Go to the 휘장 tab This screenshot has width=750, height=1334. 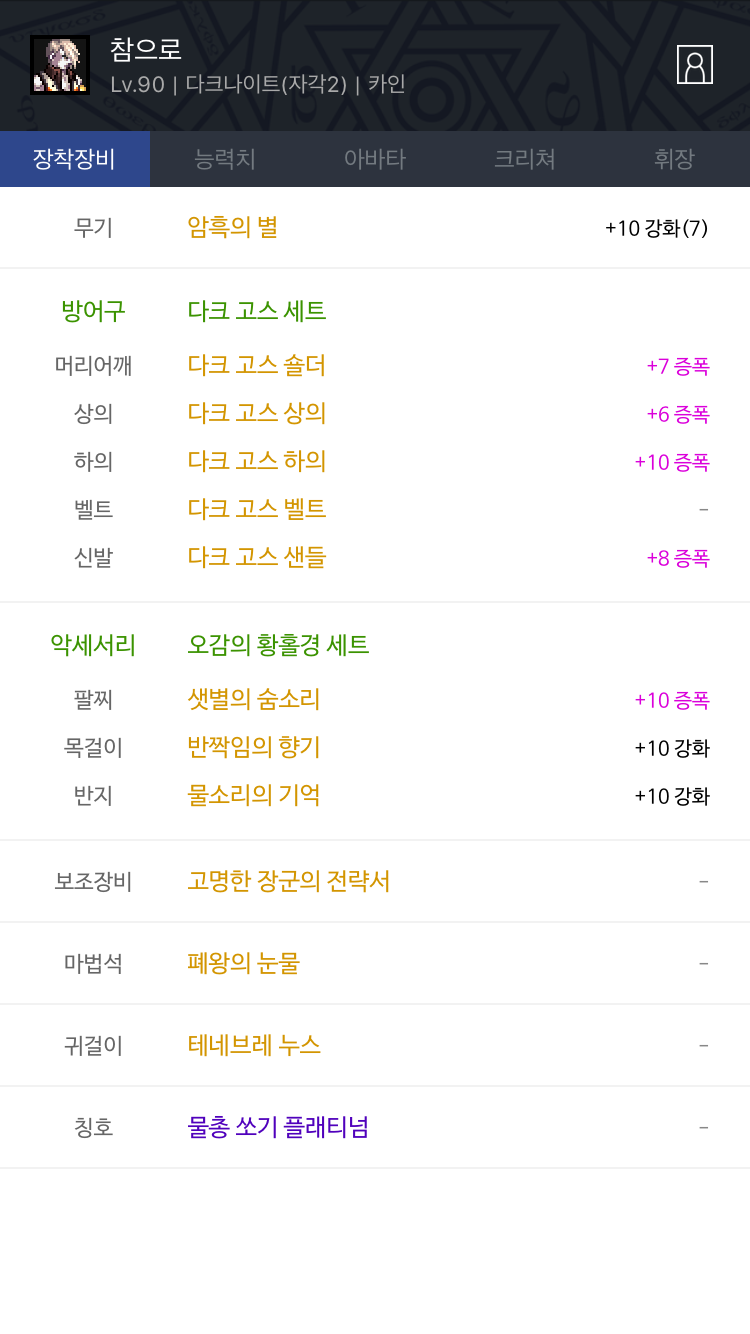(675, 159)
